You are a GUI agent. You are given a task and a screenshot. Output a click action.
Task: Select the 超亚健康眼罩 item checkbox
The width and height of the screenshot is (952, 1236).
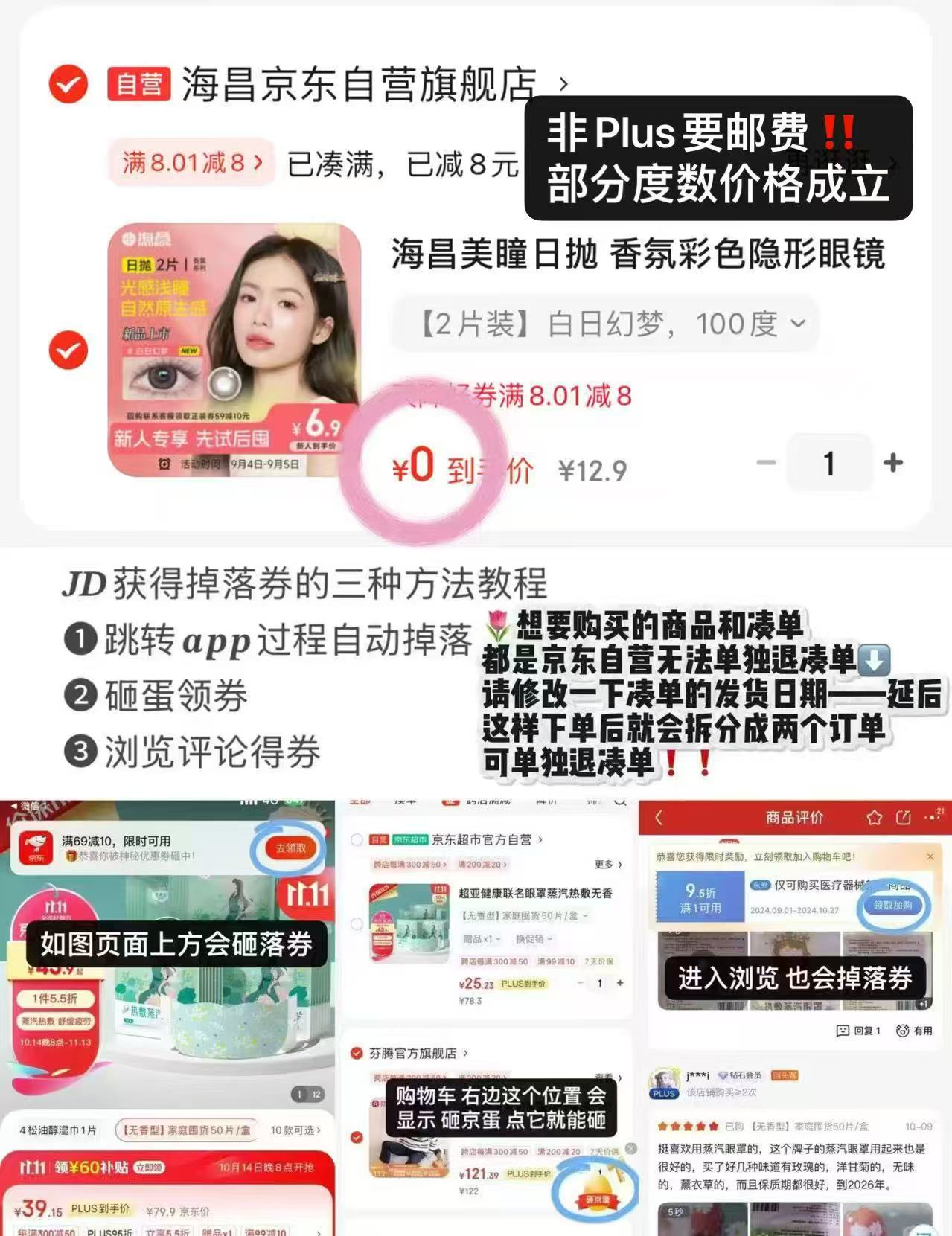(x=356, y=923)
